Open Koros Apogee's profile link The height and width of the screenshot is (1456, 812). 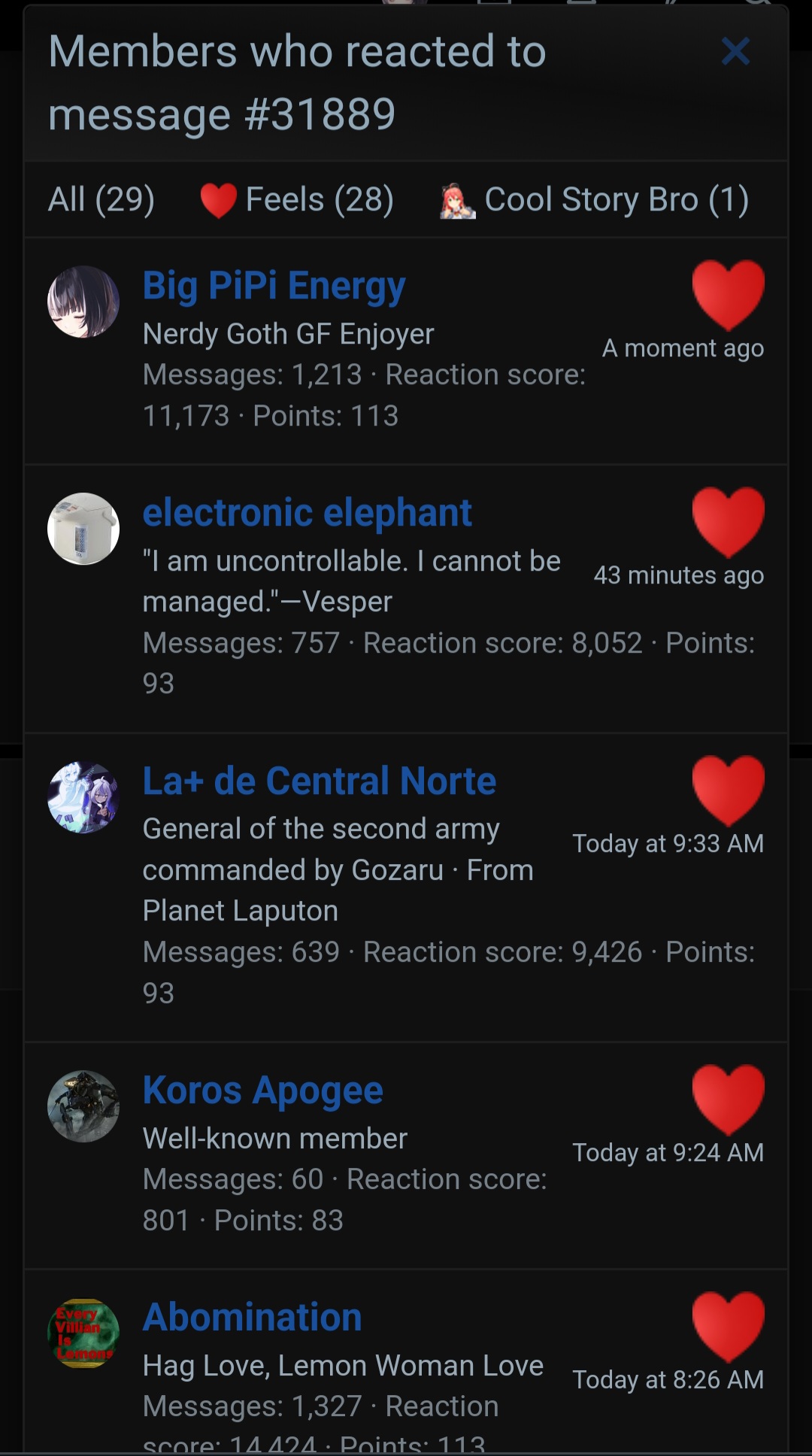point(263,1090)
